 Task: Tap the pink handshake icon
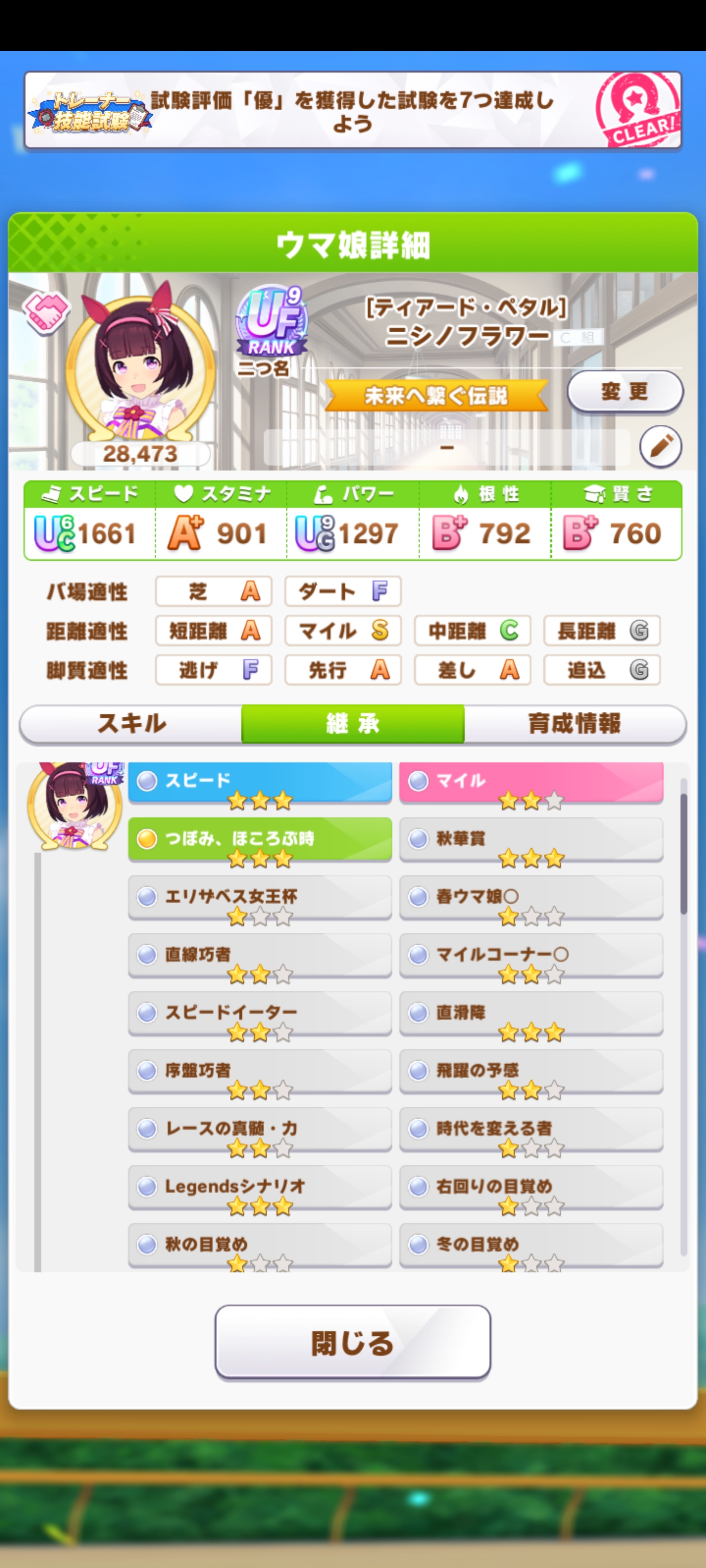(x=46, y=312)
